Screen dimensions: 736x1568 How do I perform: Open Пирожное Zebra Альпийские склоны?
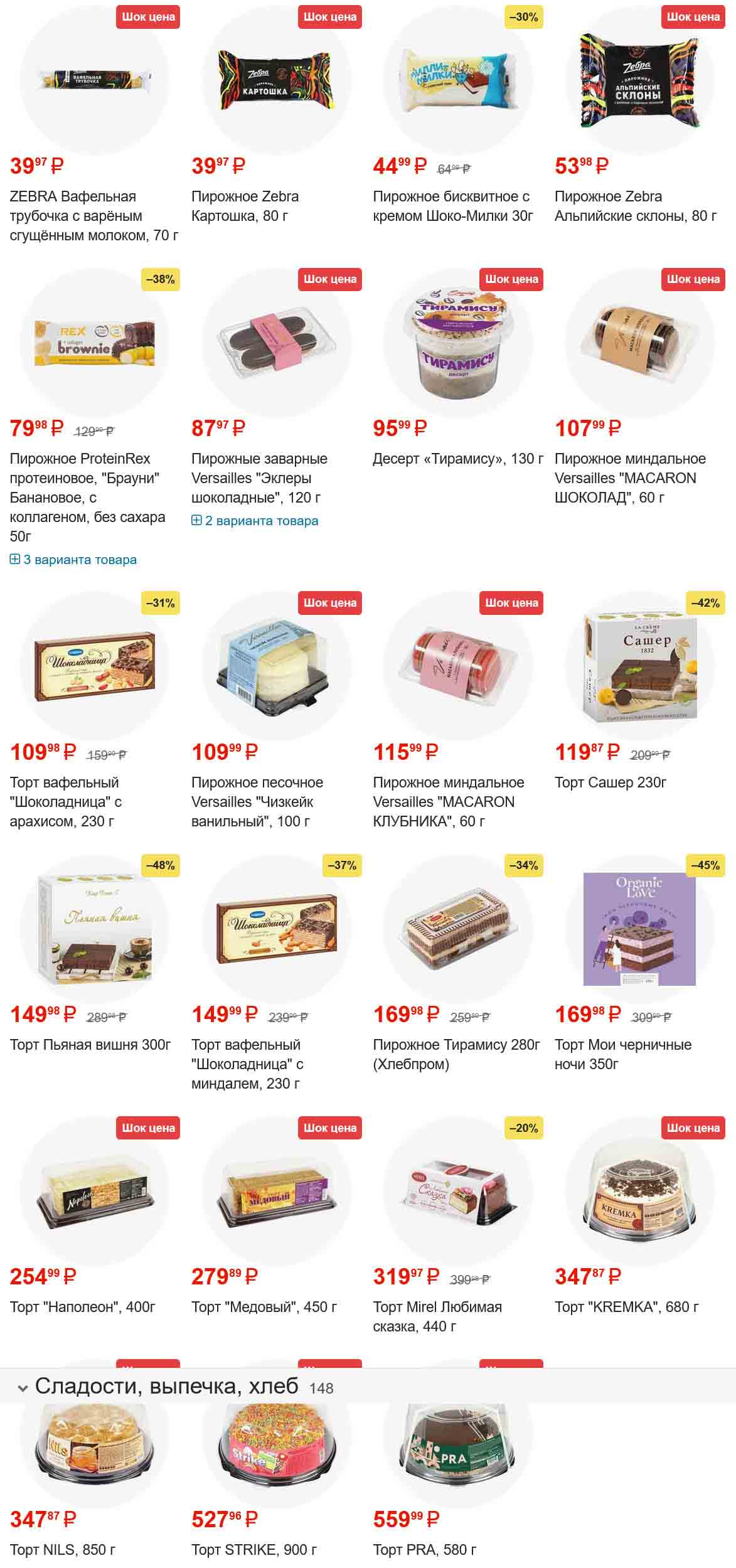(635, 206)
